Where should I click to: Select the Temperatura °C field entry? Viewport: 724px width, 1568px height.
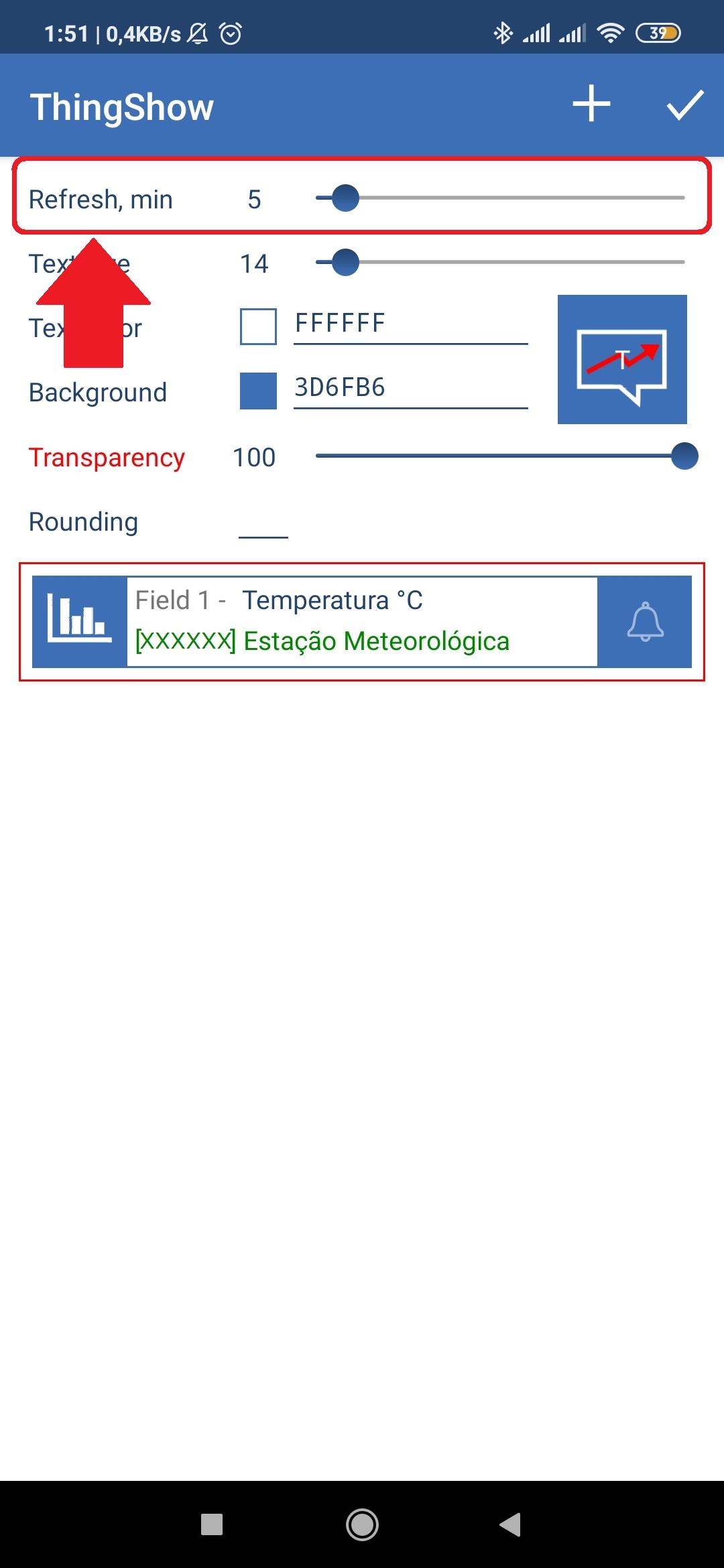(x=333, y=600)
